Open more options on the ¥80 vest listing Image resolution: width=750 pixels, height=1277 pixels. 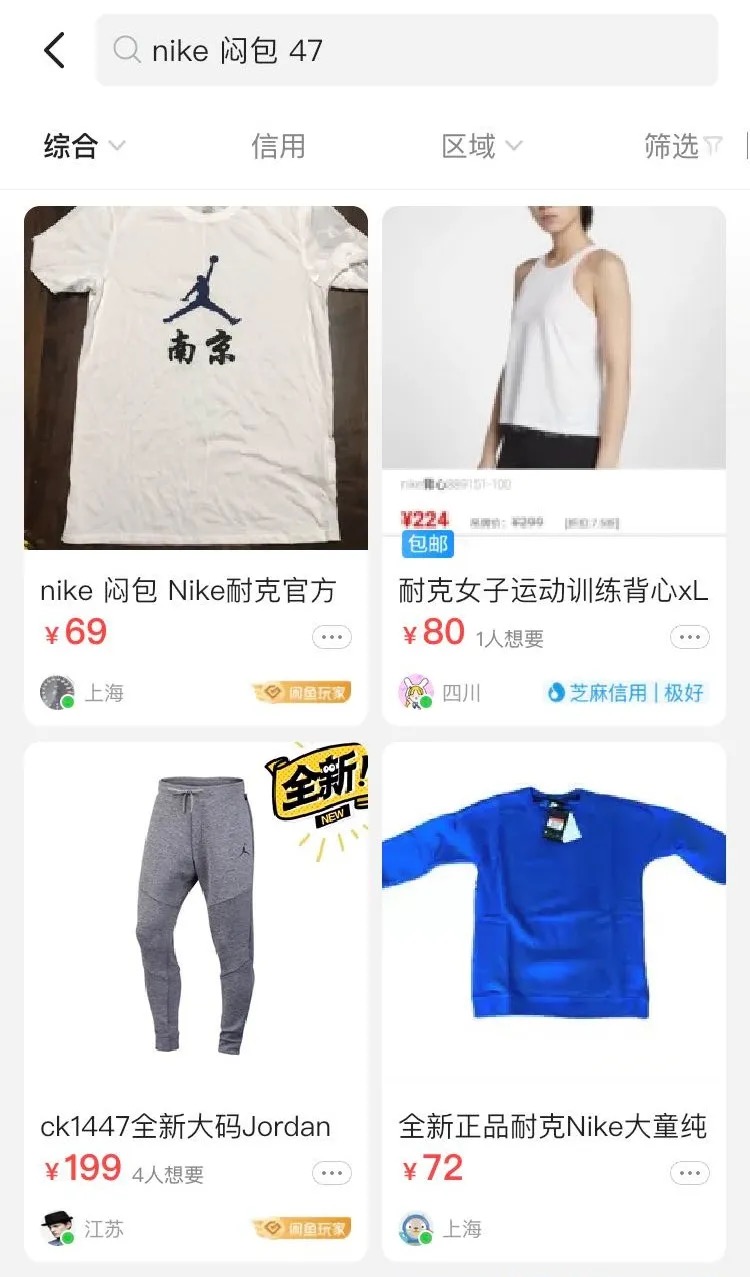[690, 637]
